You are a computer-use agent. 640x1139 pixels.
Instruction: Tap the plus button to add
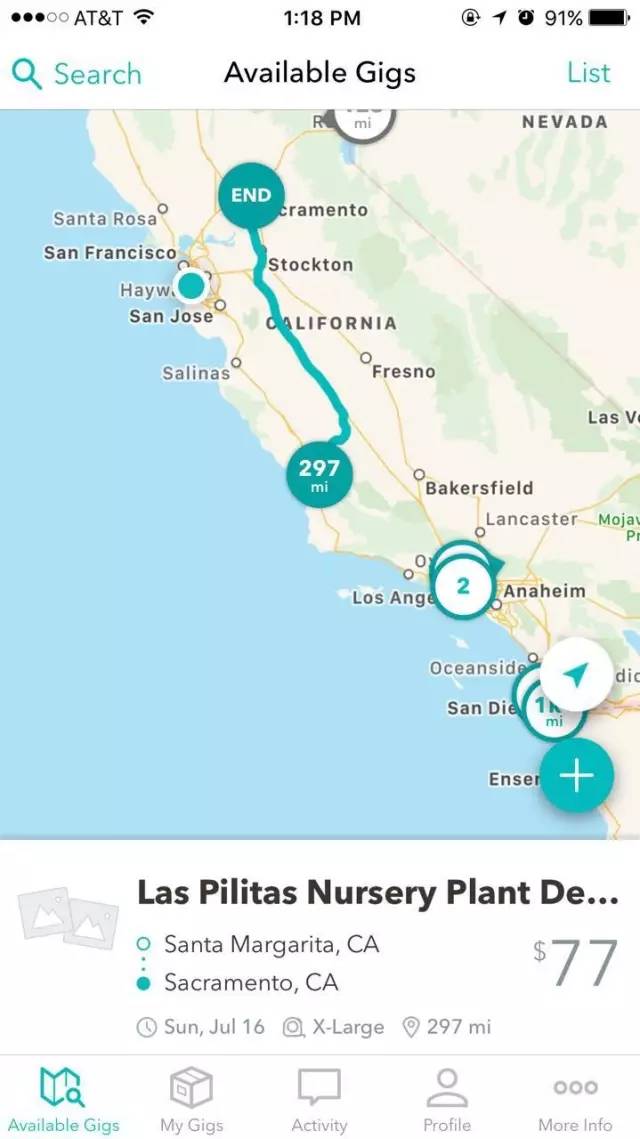[576, 776]
